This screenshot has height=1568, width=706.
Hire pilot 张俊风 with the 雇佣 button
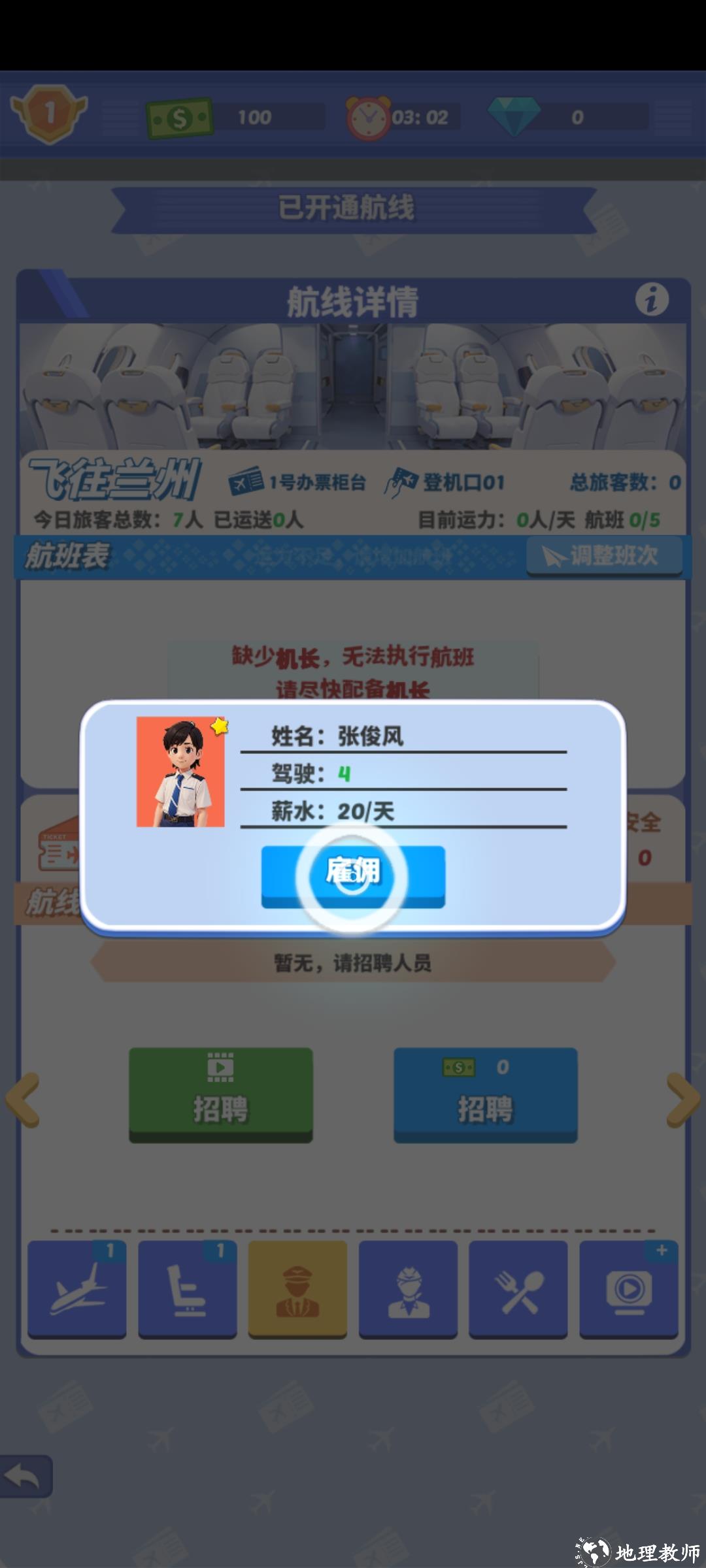(x=353, y=875)
